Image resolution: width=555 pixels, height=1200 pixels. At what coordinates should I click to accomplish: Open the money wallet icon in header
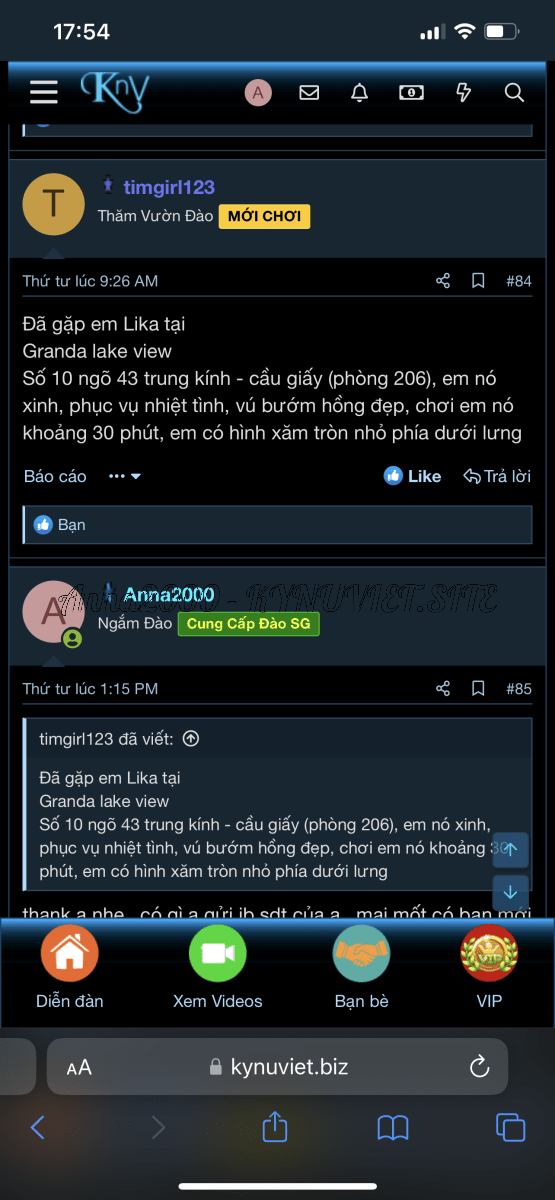[x=411, y=93]
